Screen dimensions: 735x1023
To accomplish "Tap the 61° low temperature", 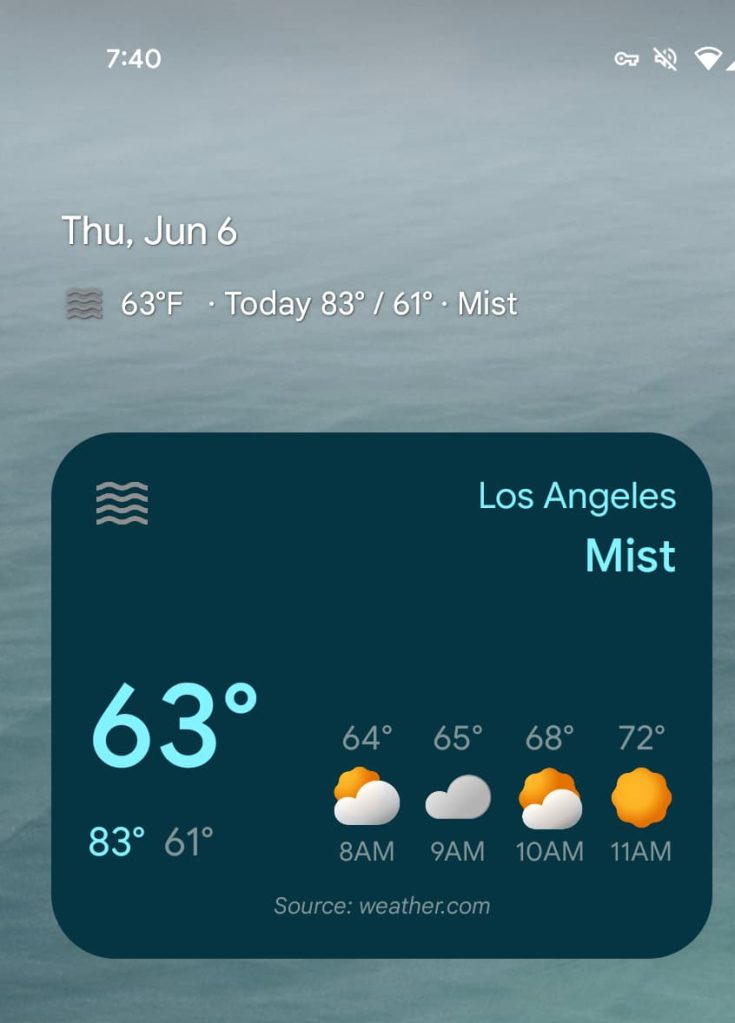I will click(x=187, y=840).
